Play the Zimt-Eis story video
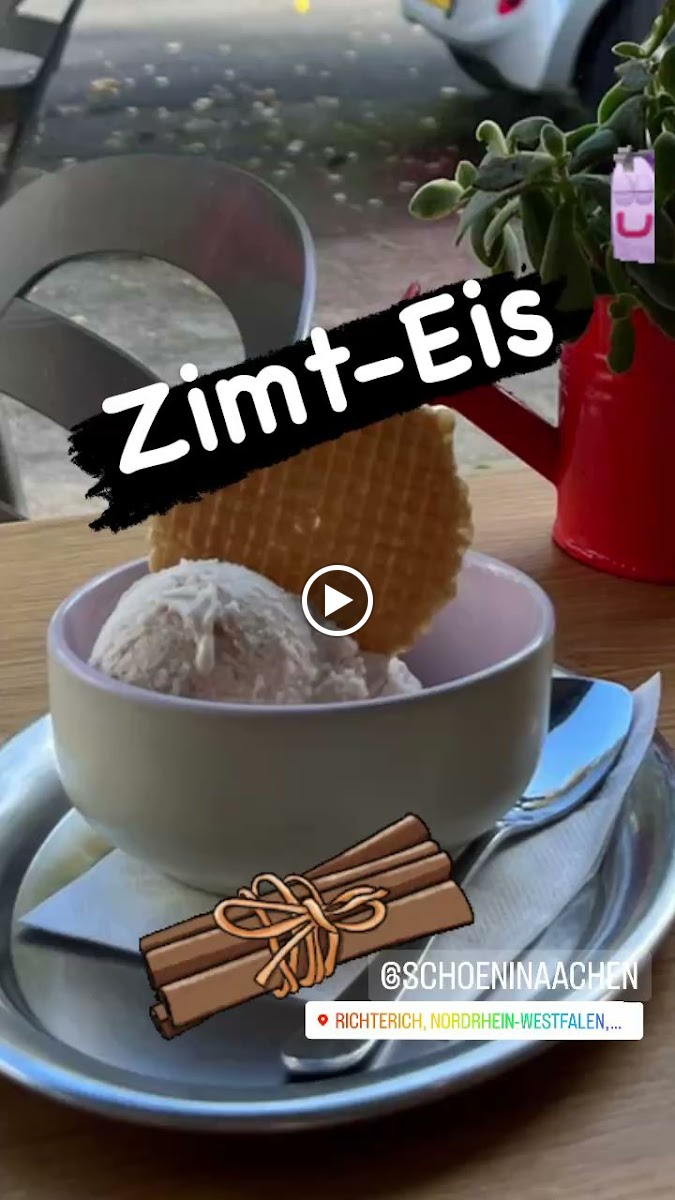The image size is (675, 1200). point(337,600)
